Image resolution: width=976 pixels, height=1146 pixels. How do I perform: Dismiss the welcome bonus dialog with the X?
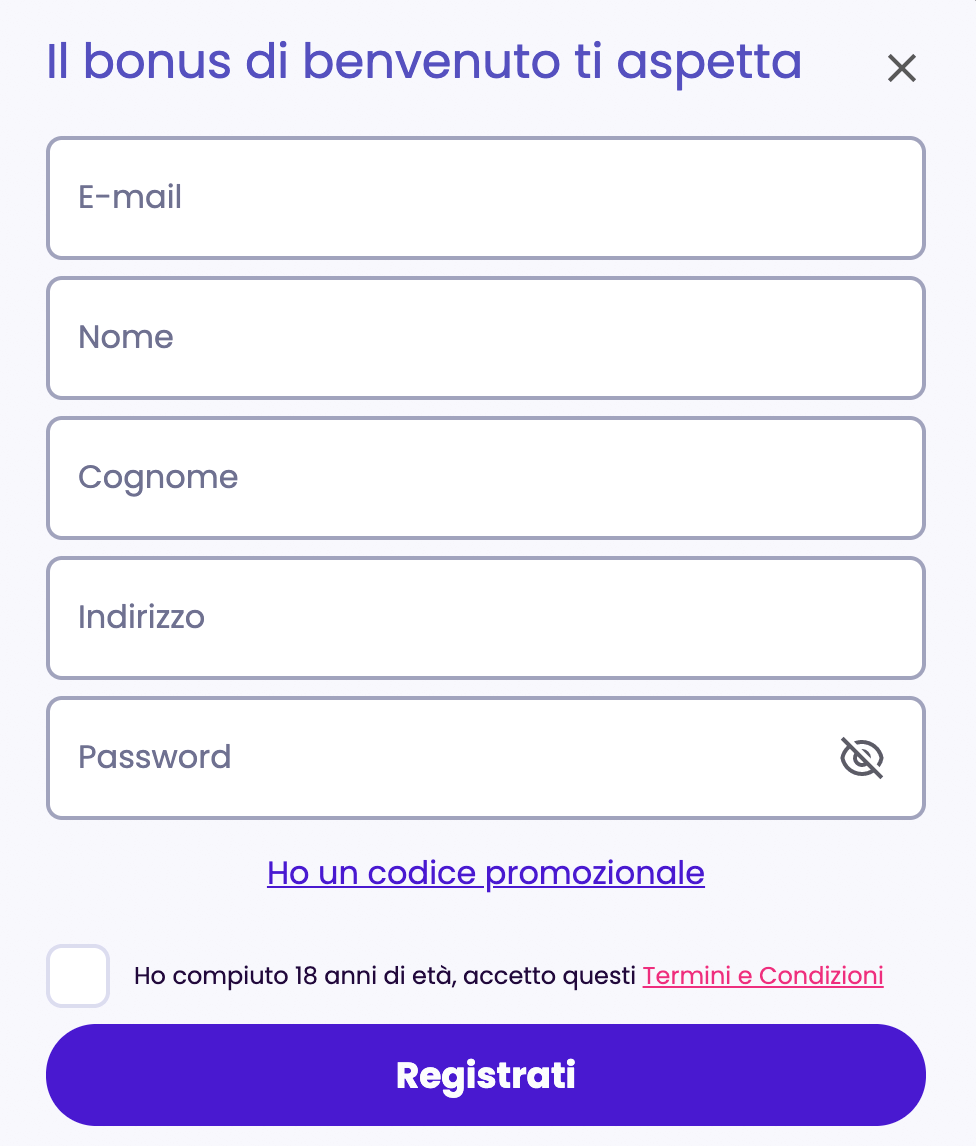(901, 67)
